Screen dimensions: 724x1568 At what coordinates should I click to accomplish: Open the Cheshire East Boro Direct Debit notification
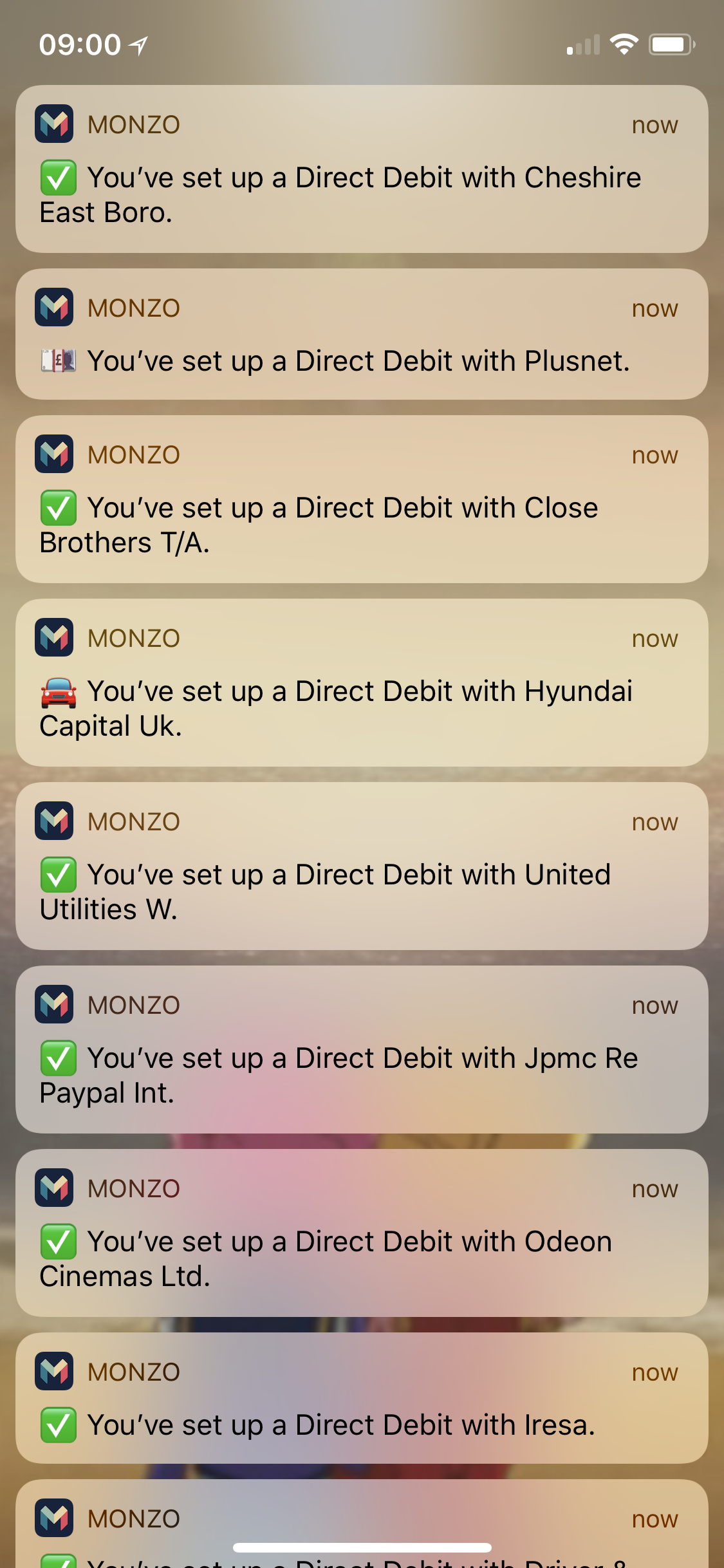tap(362, 169)
